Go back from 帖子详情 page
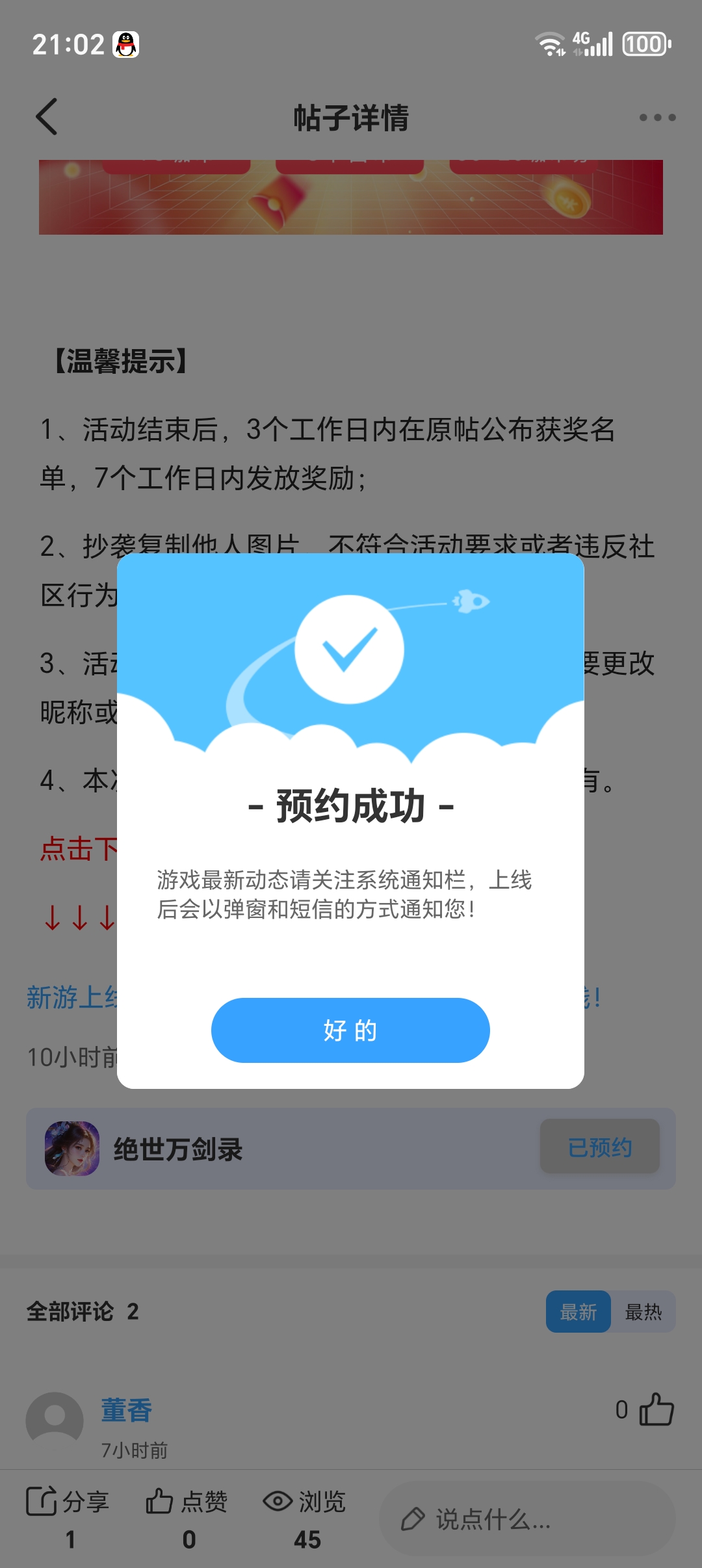Viewport: 702px width, 1568px height. [x=47, y=117]
